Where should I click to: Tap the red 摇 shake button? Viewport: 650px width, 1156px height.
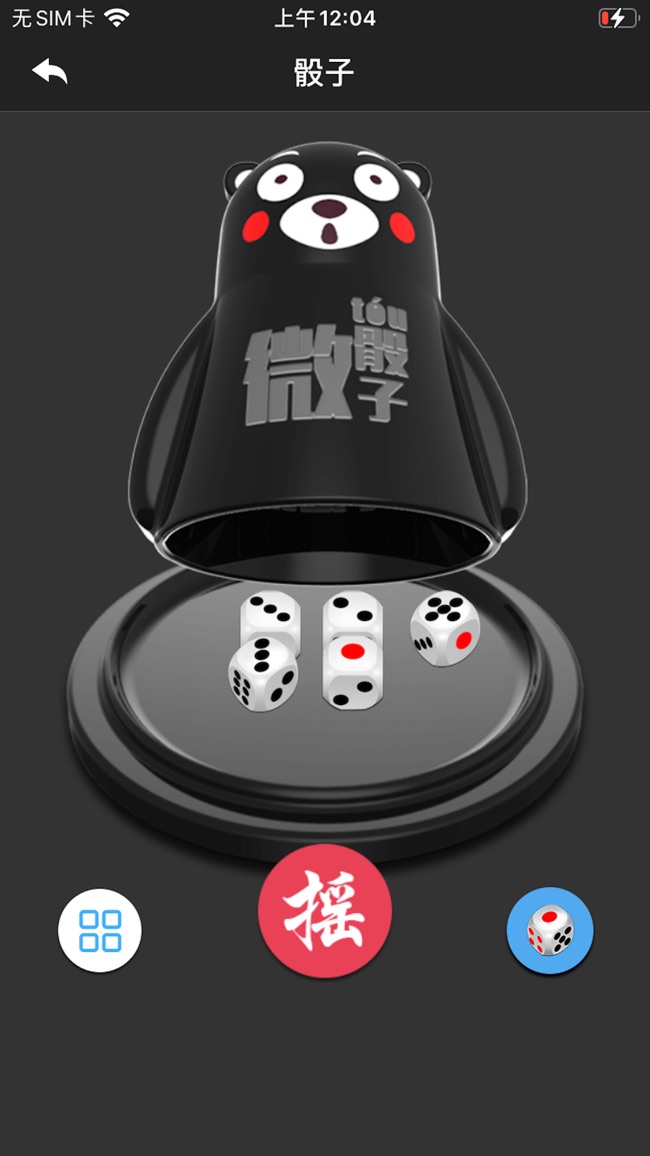325,910
